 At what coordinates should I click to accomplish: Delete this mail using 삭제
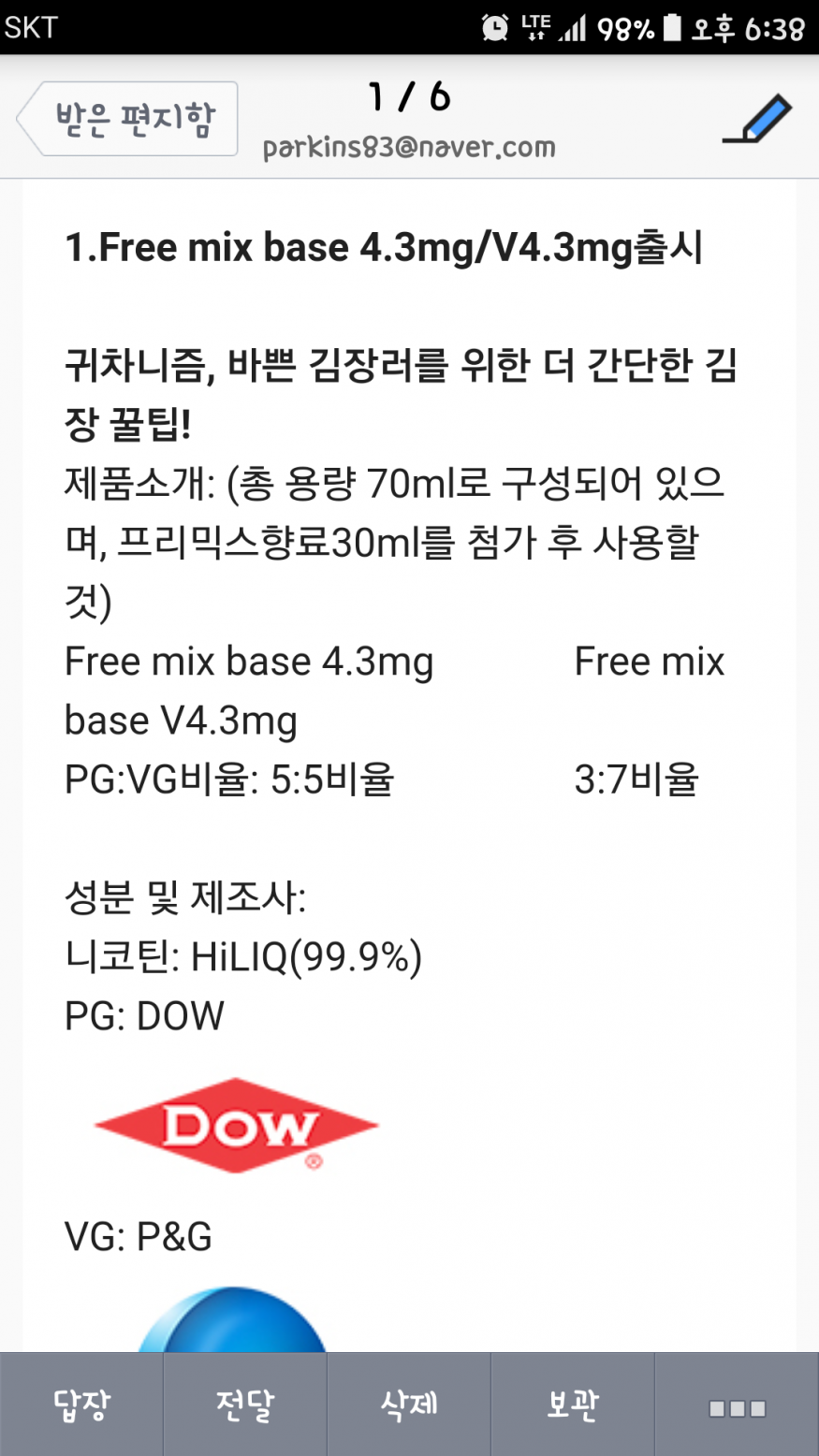coord(409,1404)
